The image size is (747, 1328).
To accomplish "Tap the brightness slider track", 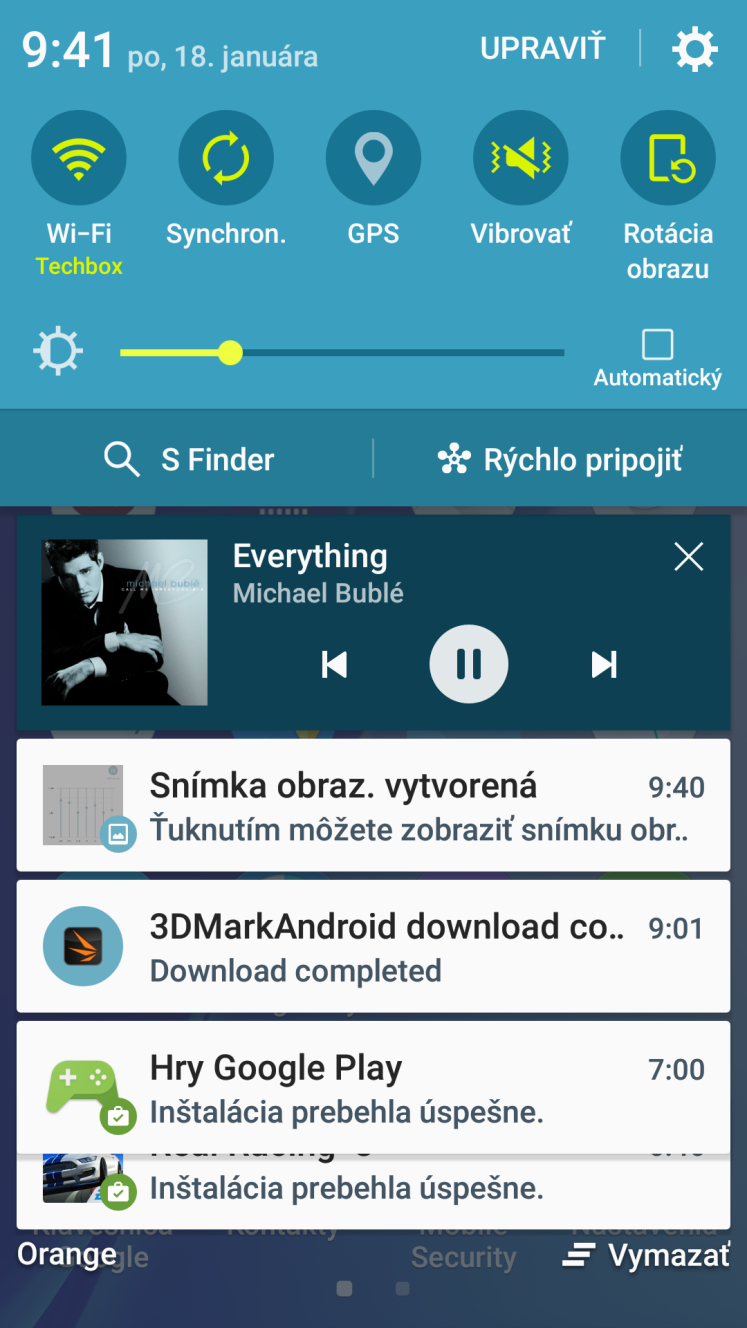I will 342,352.
